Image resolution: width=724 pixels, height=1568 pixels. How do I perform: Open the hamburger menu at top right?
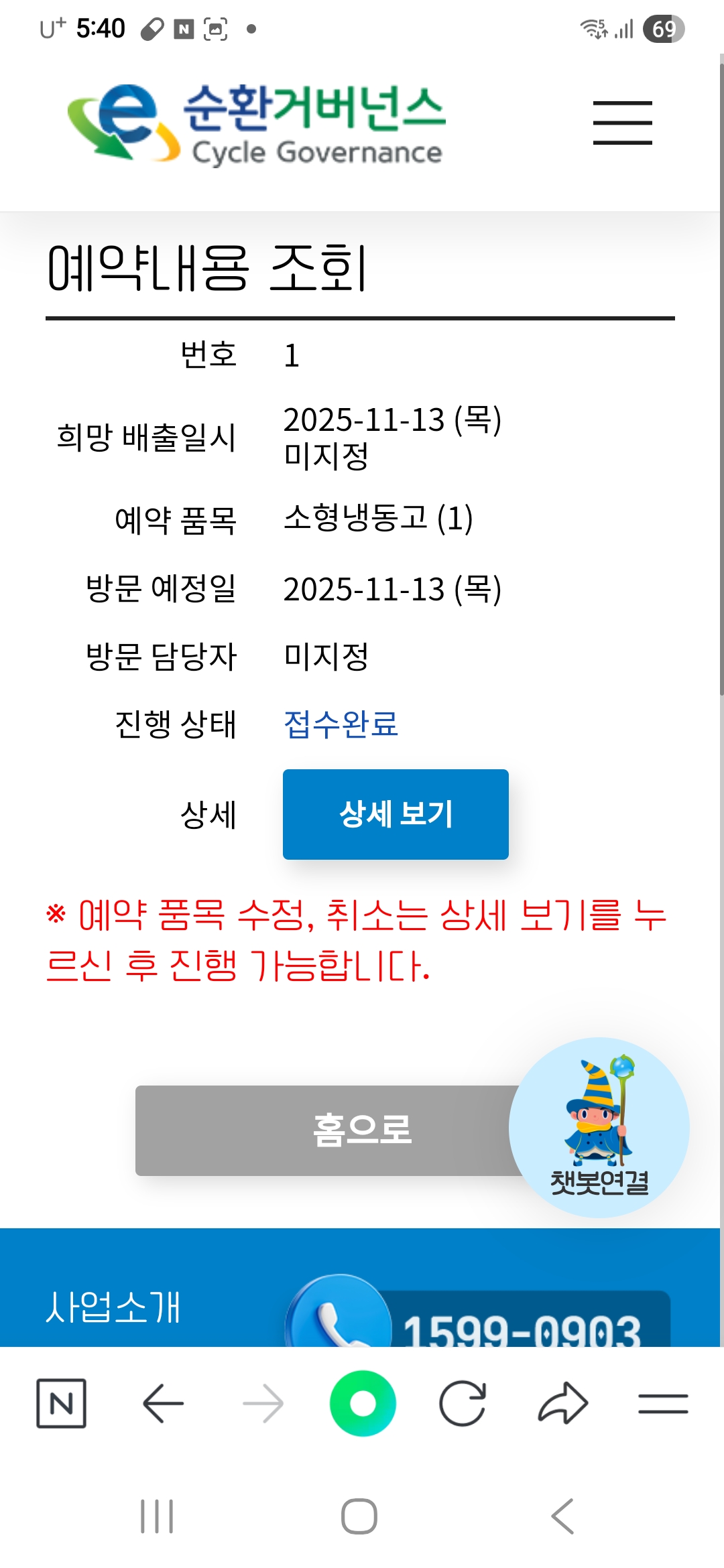(622, 123)
